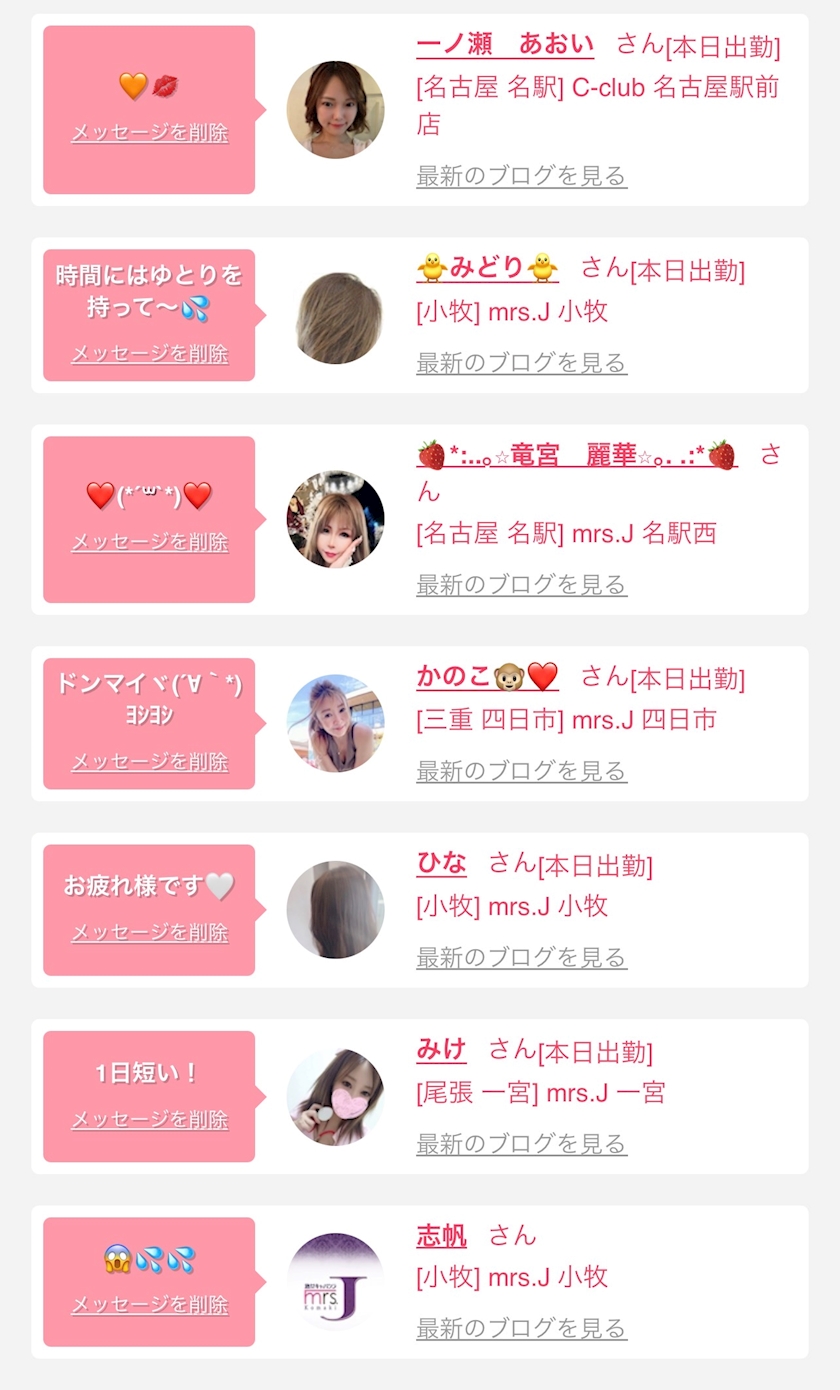Open みけ's profile name link

[x=441, y=1050]
